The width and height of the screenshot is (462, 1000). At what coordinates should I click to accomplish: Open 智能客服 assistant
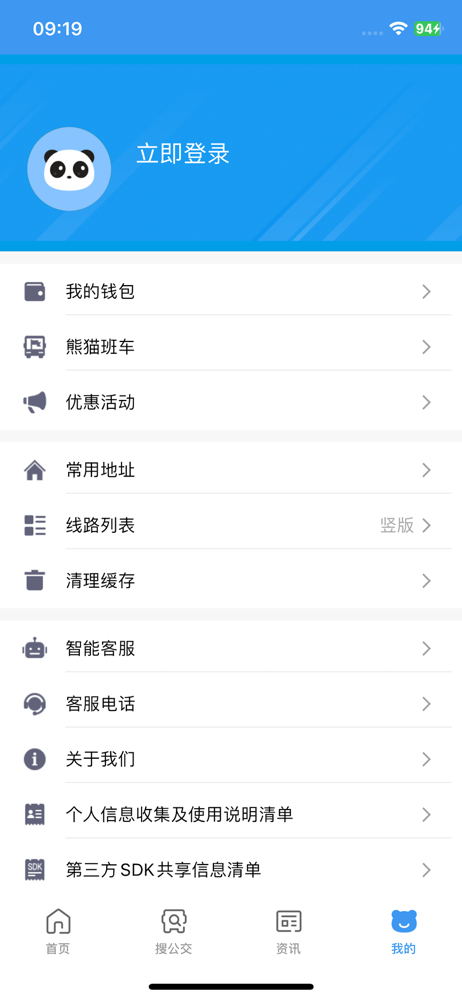coord(231,649)
